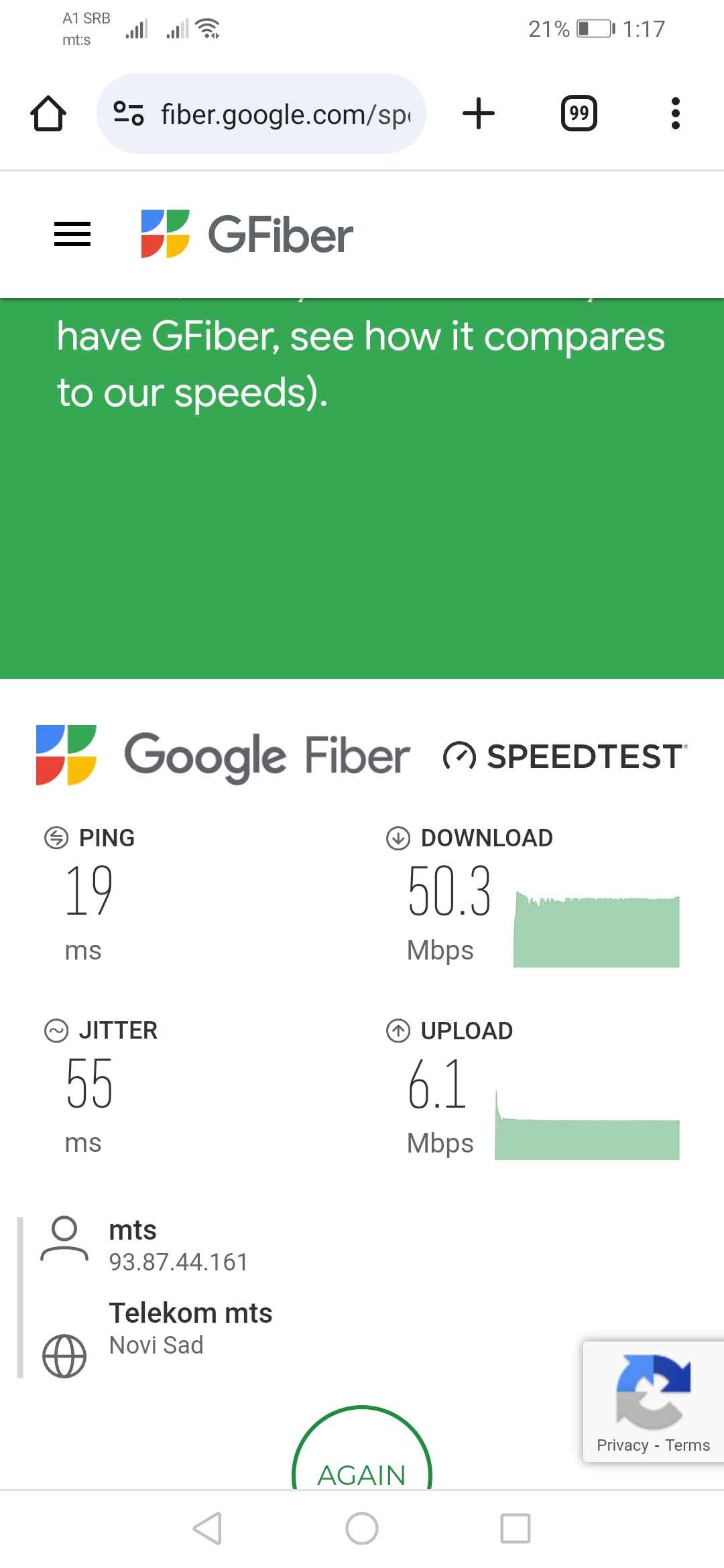Viewport: 724px width, 1568px height.
Task: Open the browser overflow menu
Action: [675, 113]
